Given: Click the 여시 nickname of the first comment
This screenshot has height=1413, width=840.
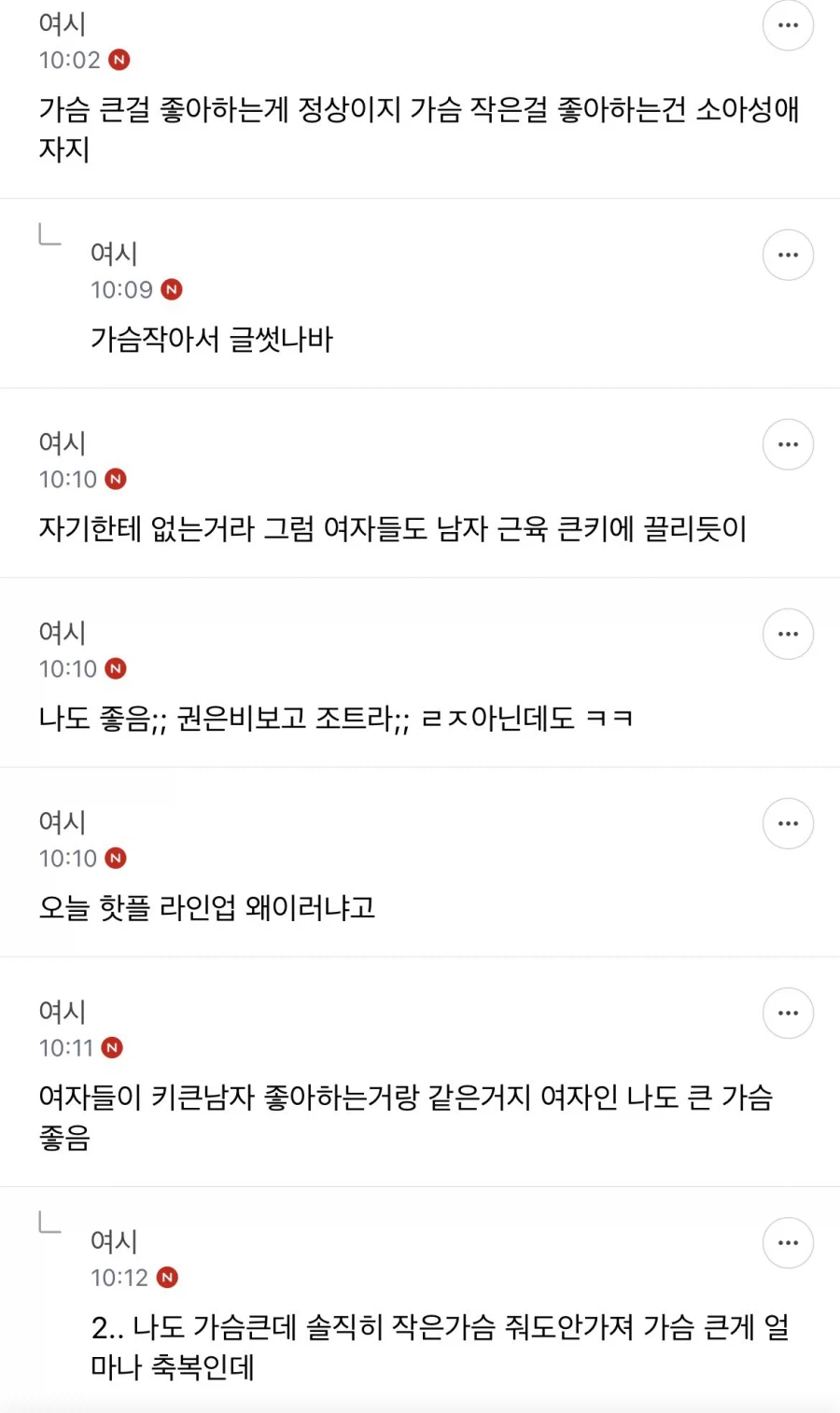Looking at the screenshot, I should click(x=62, y=23).
